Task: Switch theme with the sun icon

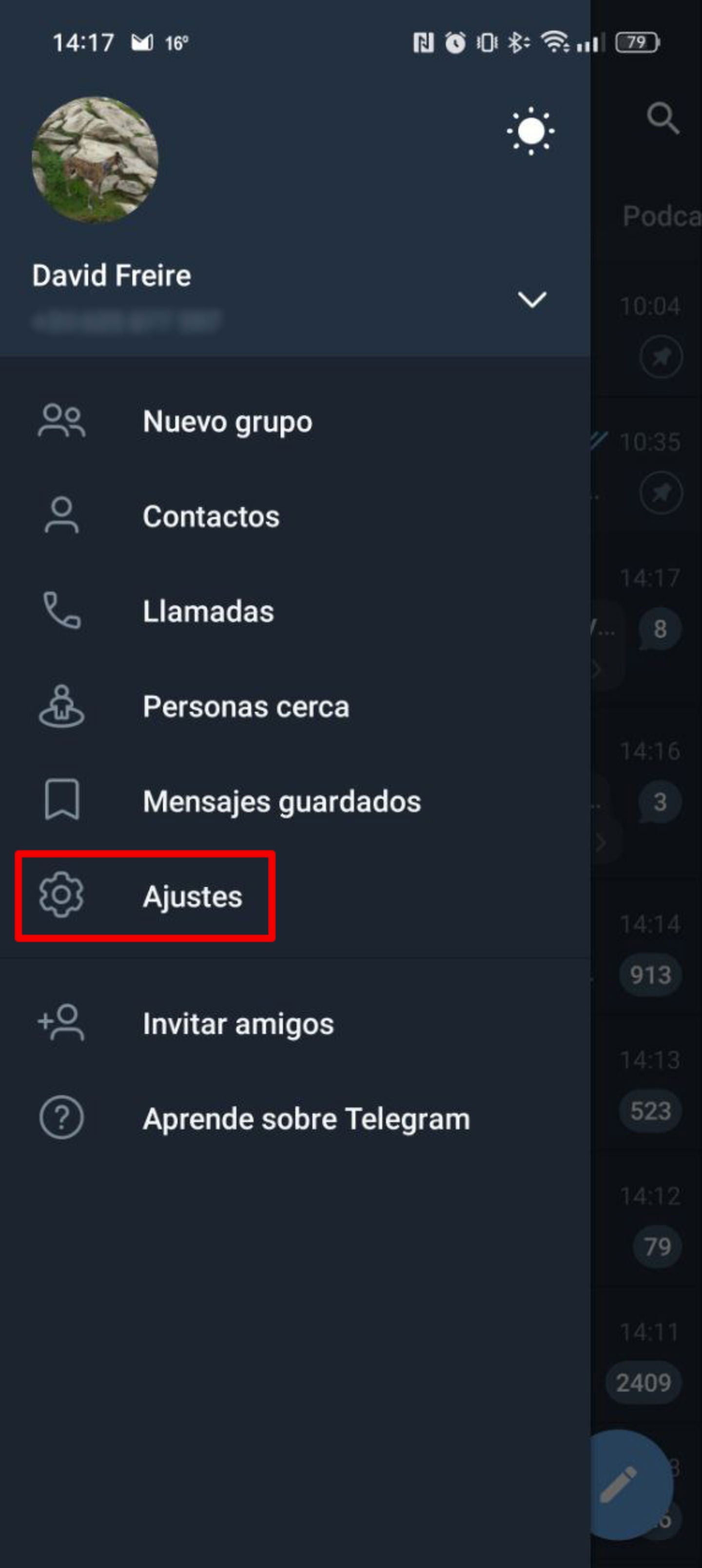Action: pos(530,131)
